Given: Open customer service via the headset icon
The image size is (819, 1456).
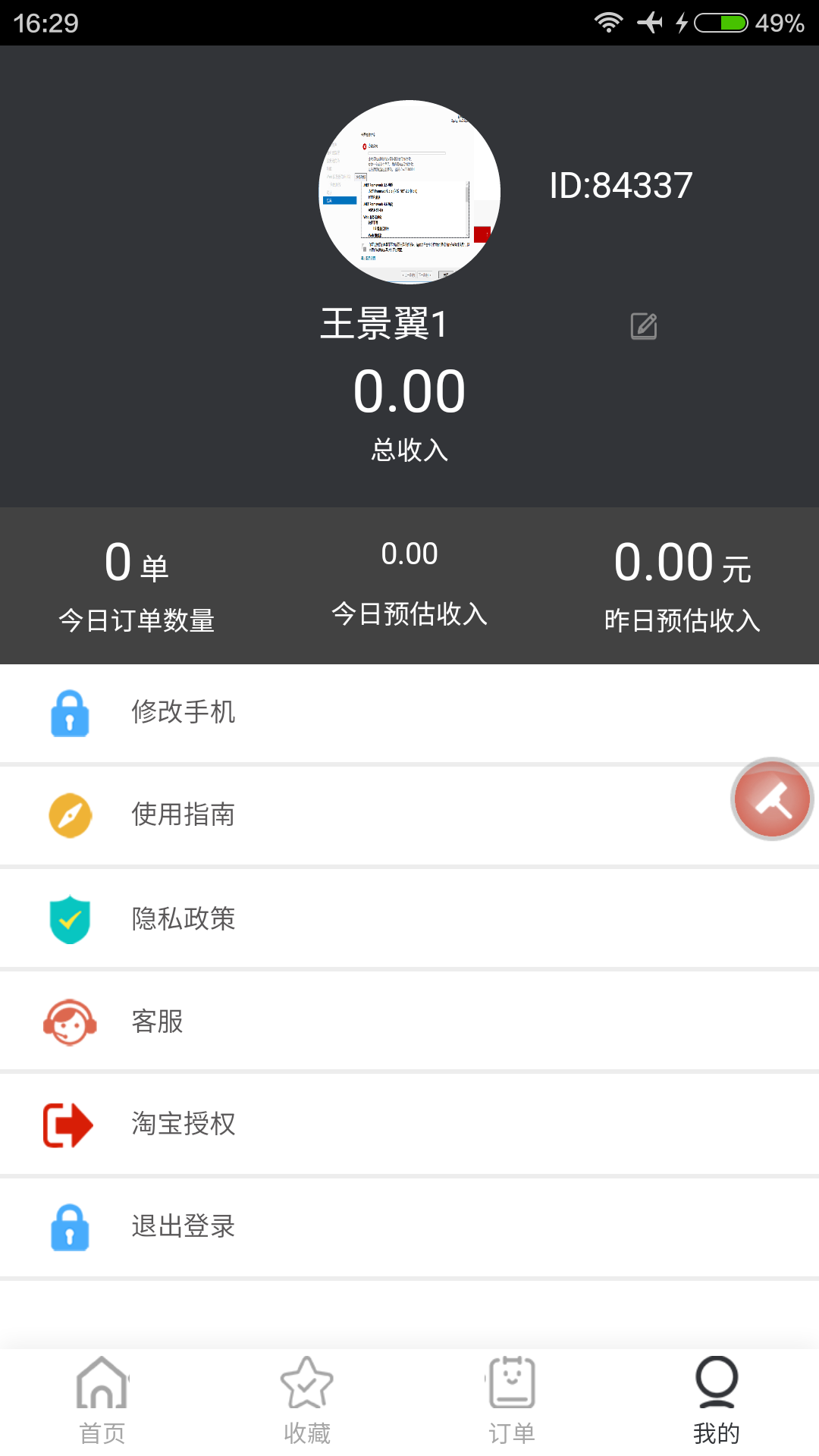Looking at the screenshot, I should click(70, 1021).
